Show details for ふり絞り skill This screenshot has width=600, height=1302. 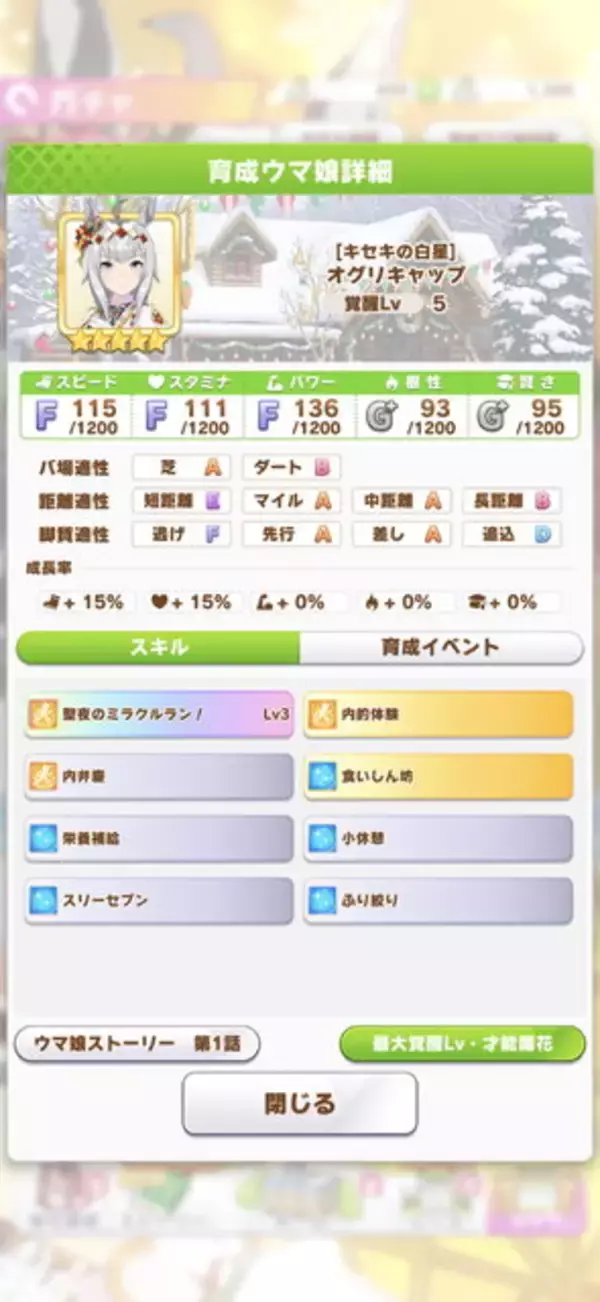tap(438, 900)
